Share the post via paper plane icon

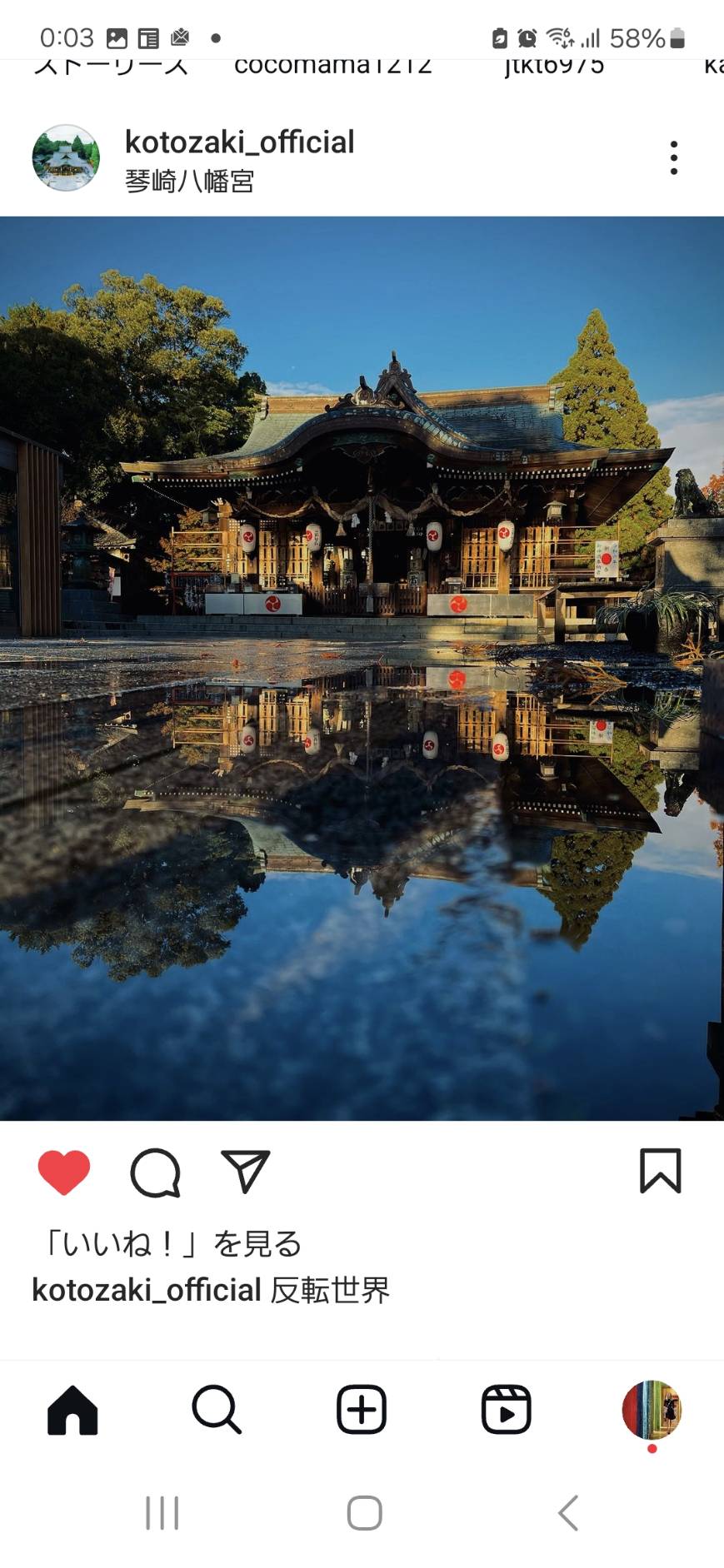(245, 1171)
